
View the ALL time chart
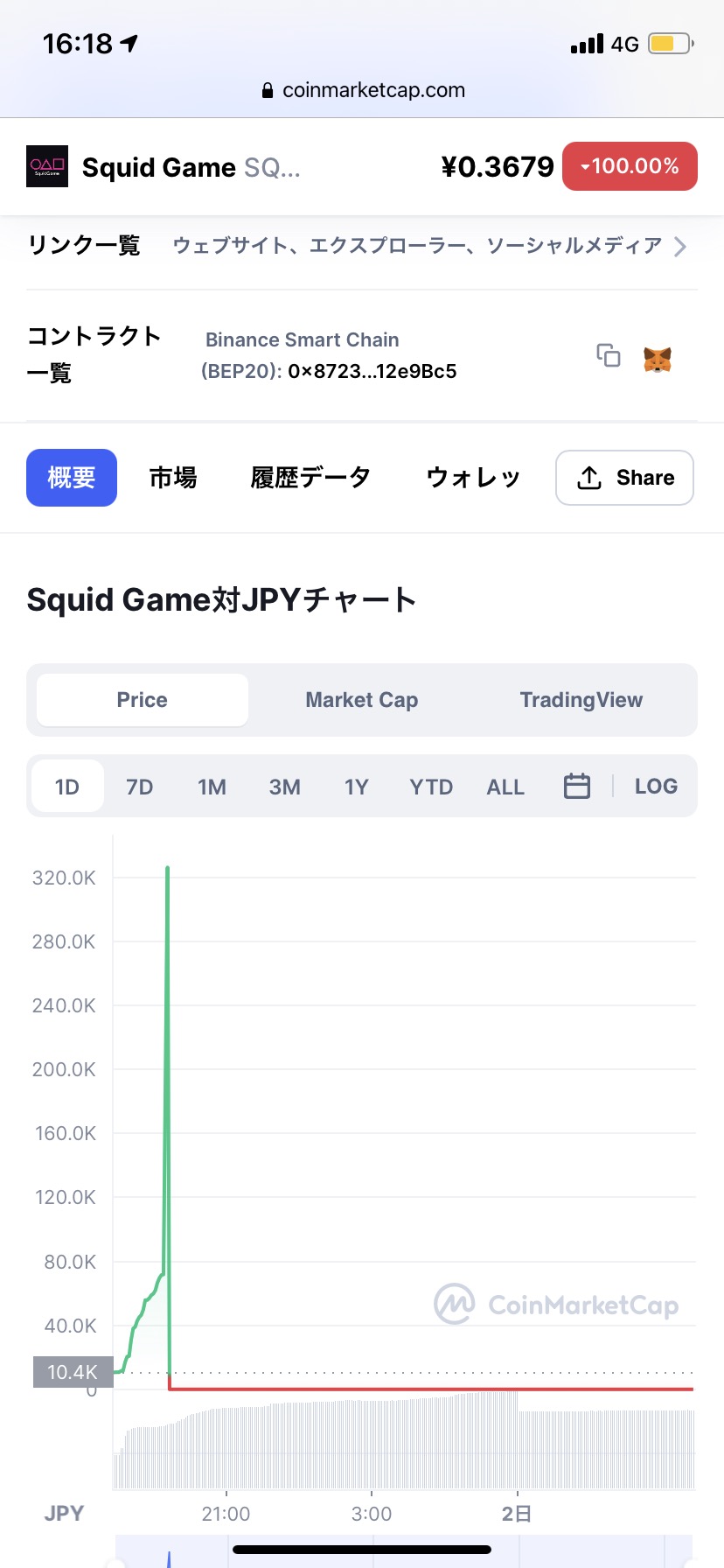(505, 787)
